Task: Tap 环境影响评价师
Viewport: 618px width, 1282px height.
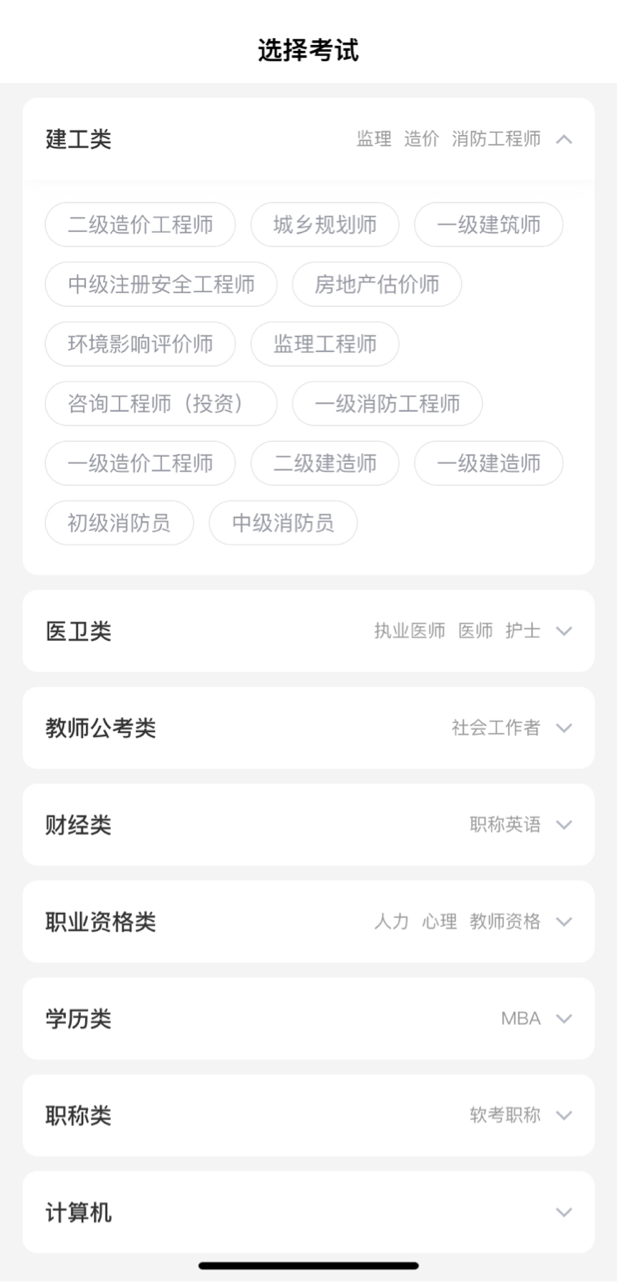Action: coord(140,345)
